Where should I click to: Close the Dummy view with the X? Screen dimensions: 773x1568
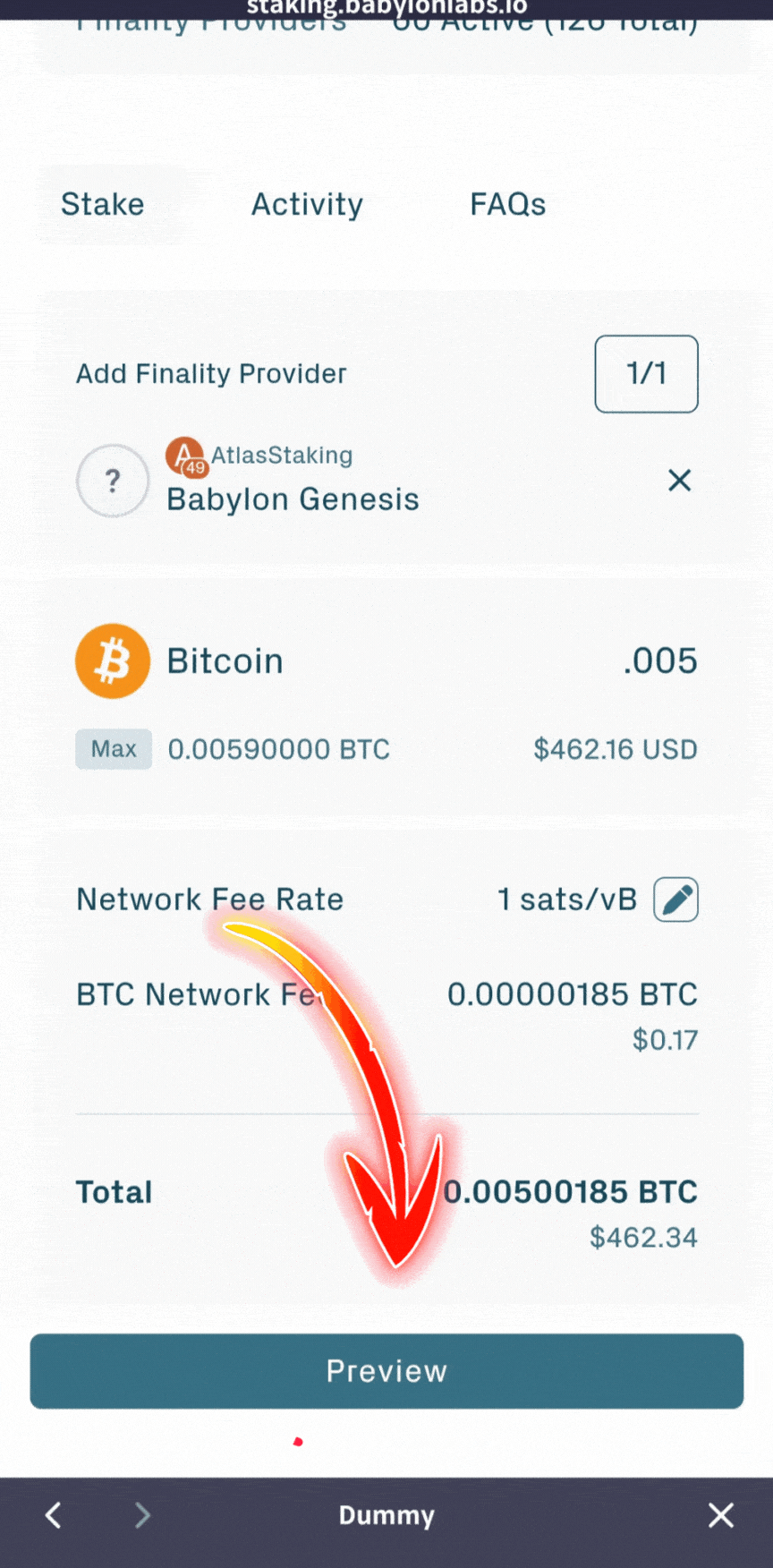coord(720,1515)
